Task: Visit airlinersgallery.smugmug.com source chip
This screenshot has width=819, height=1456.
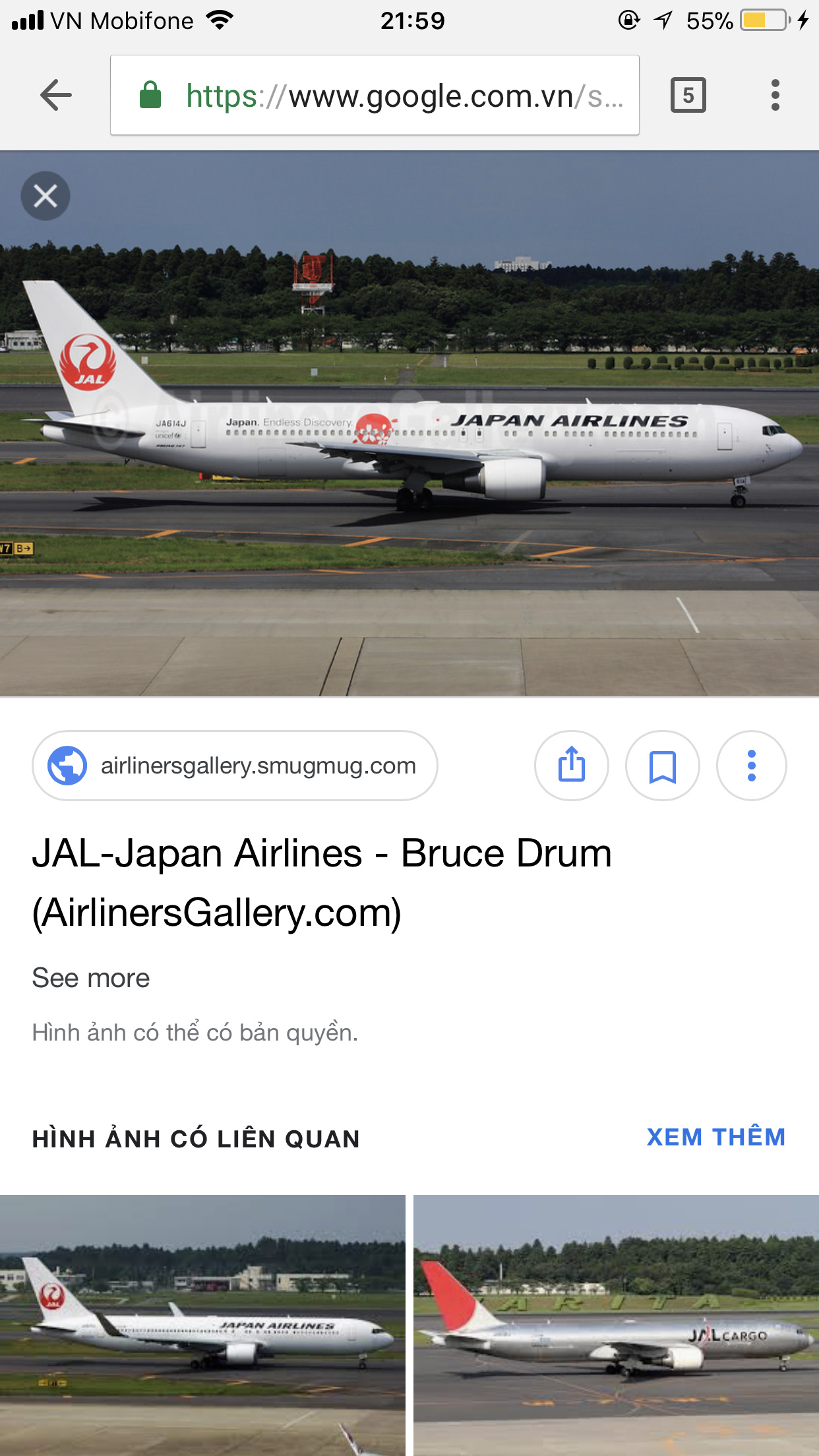Action: coord(235,766)
